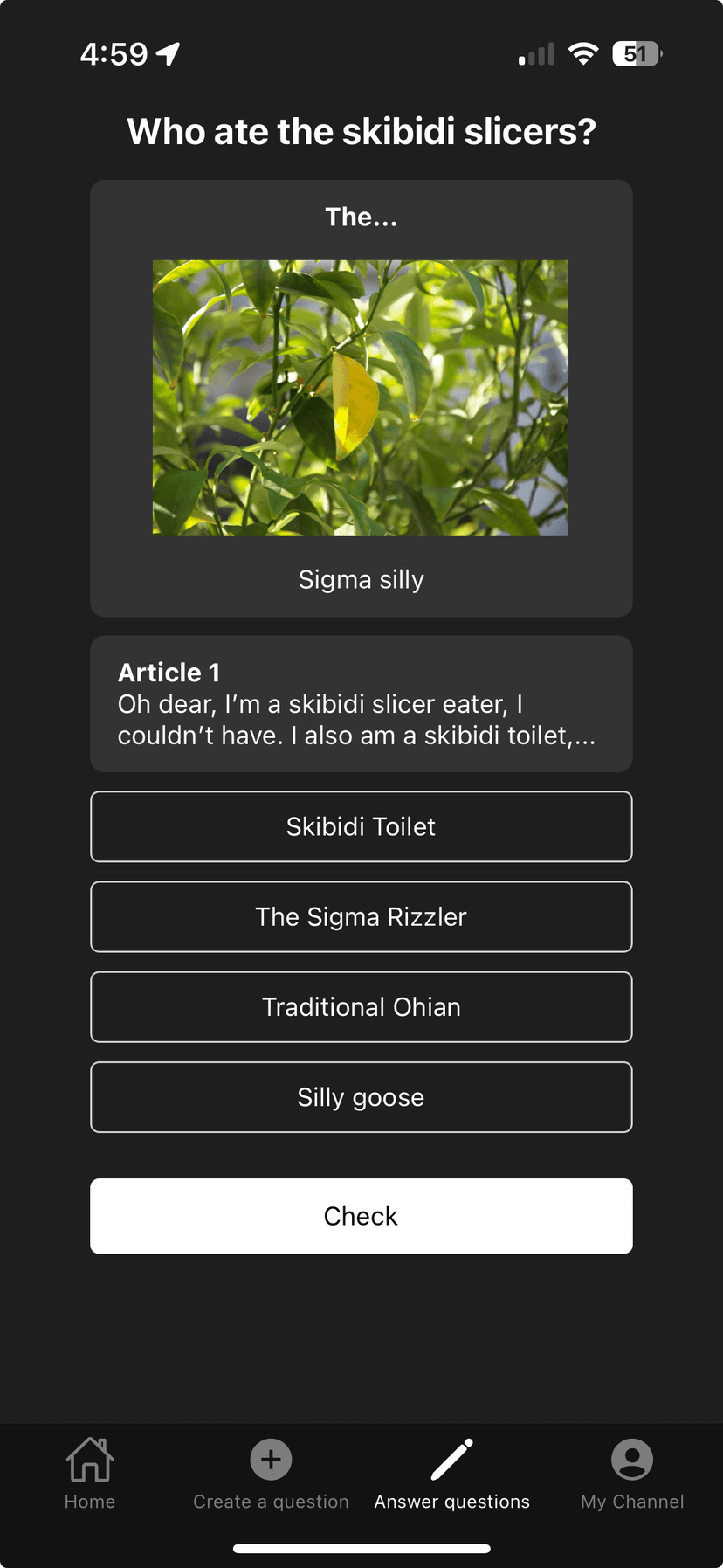Screen dimensions: 723x1568
Task: Switch to Create a question tab
Action: pyautogui.click(x=271, y=1474)
